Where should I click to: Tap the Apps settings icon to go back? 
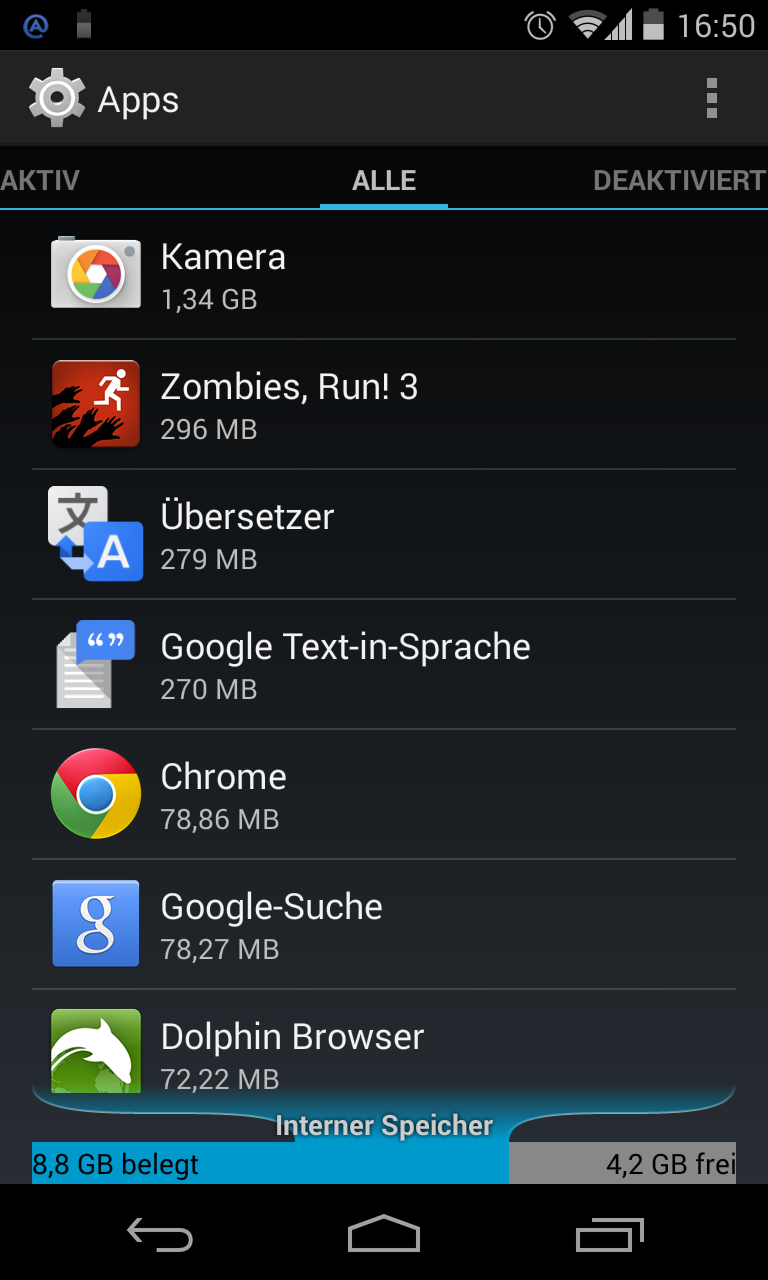58,98
